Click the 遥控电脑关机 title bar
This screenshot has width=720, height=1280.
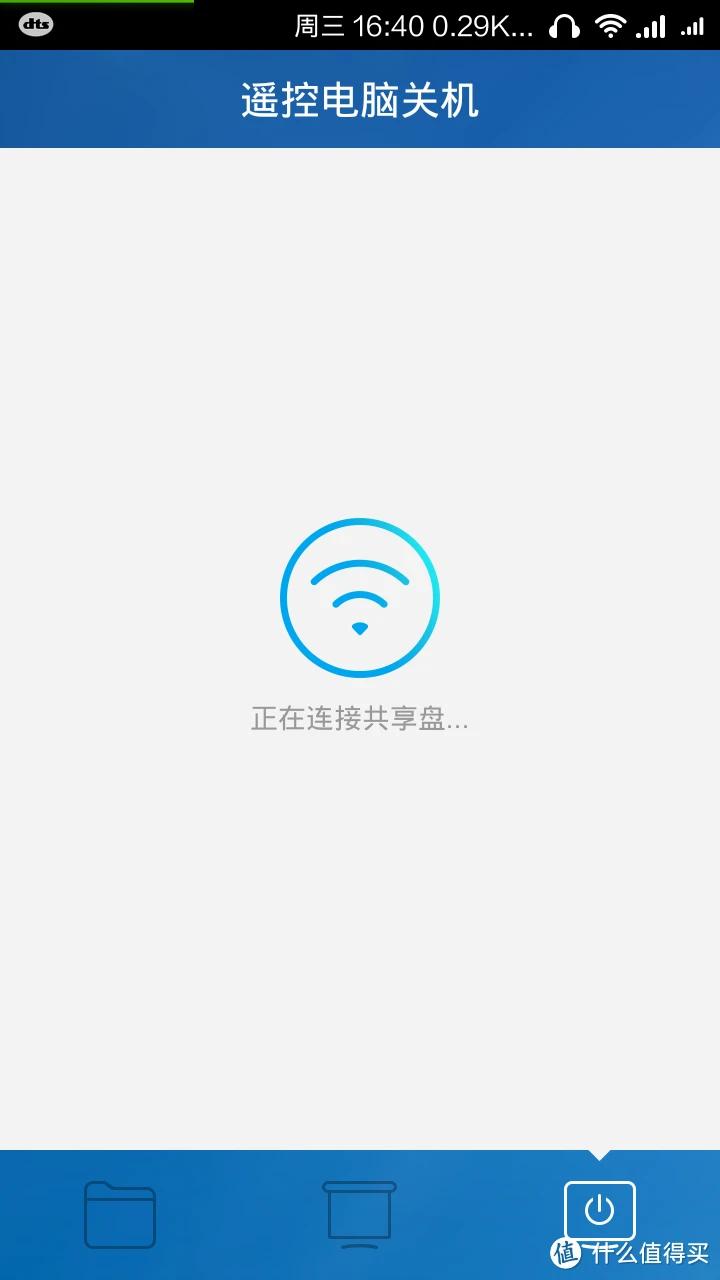click(x=360, y=98)
